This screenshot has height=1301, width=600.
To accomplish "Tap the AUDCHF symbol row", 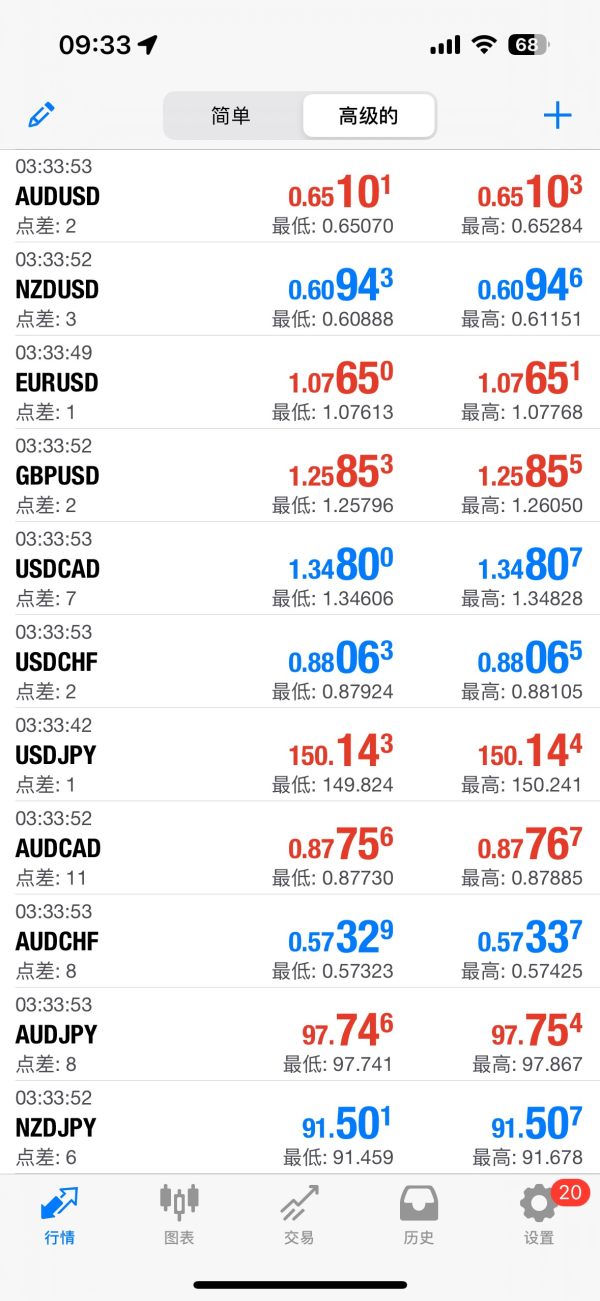I will pos(300,940).
